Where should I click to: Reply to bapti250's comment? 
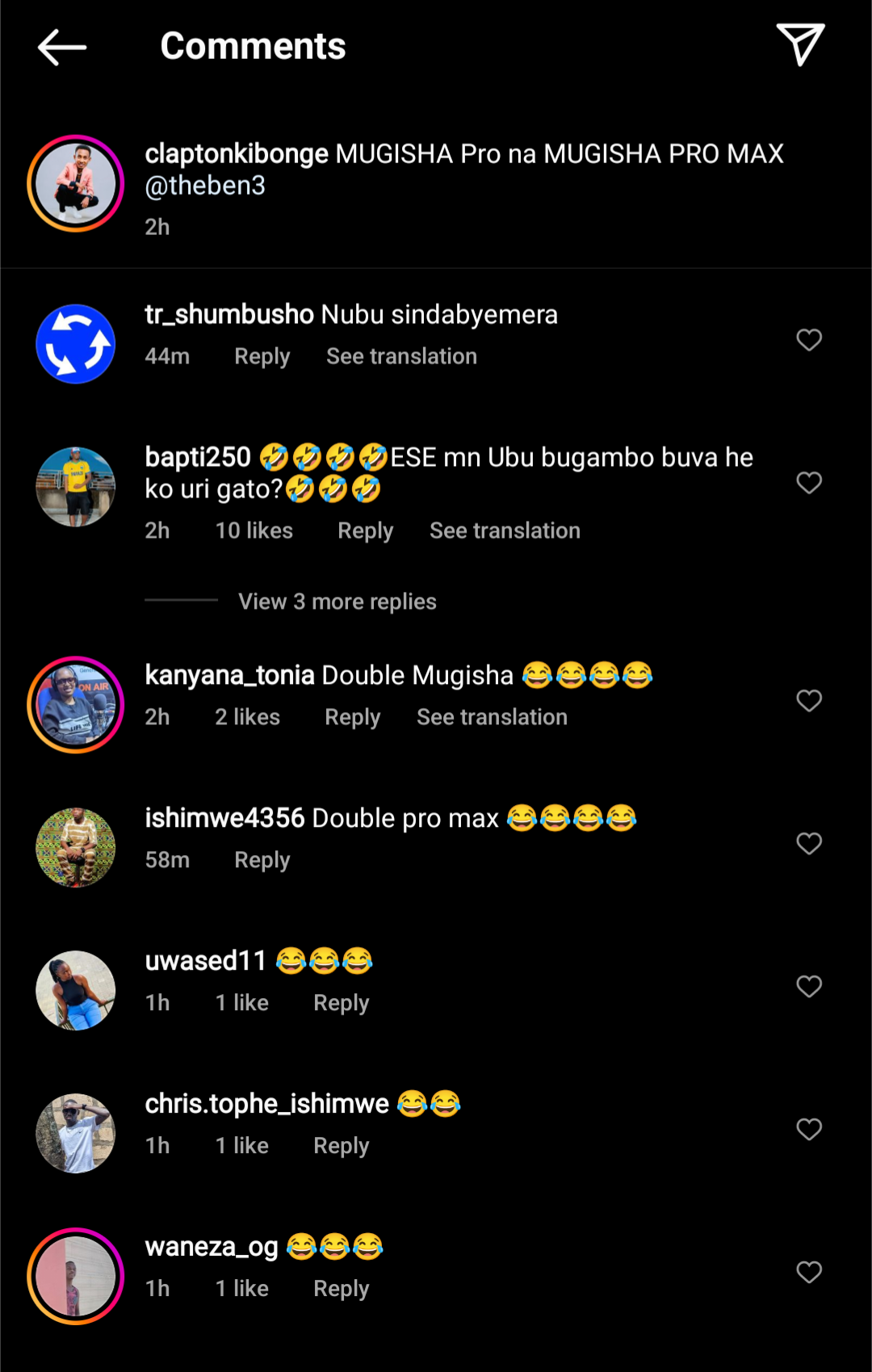[x=365, y=531]
